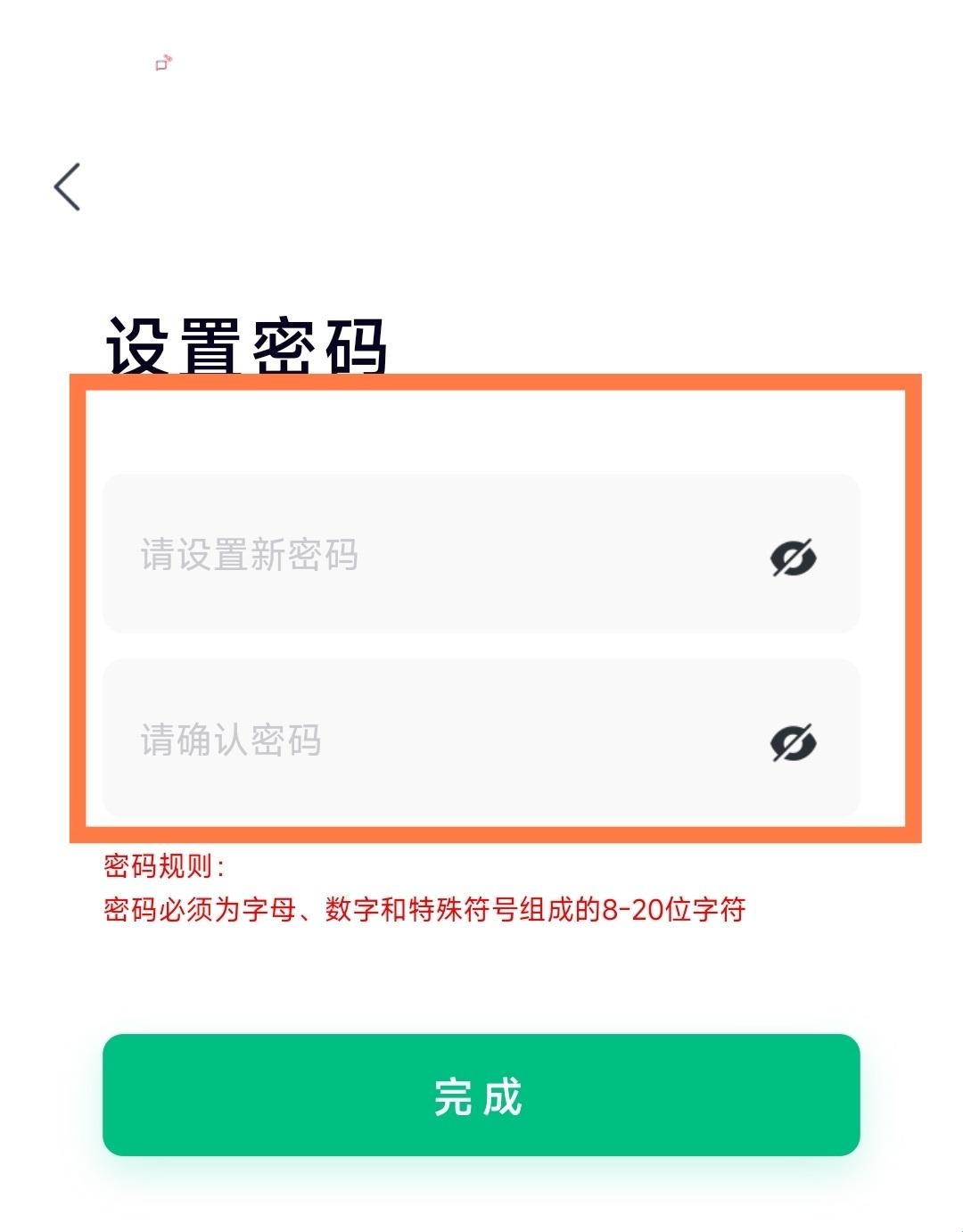Show the new password via eye icon

coord(793,558)
